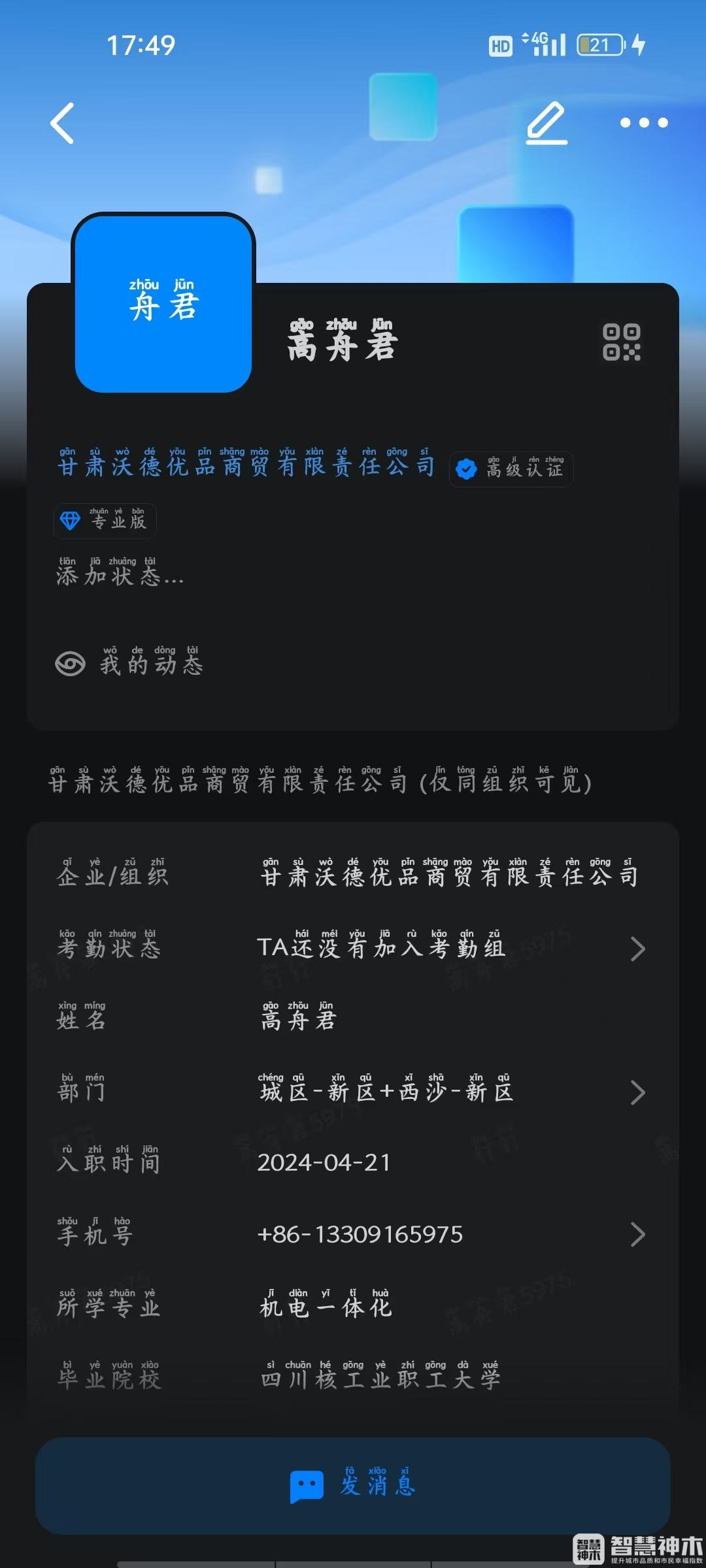This screenshot has width=706, height=1568.
Task: Tap 添加状态 to set a status
Action: [120, 573]
